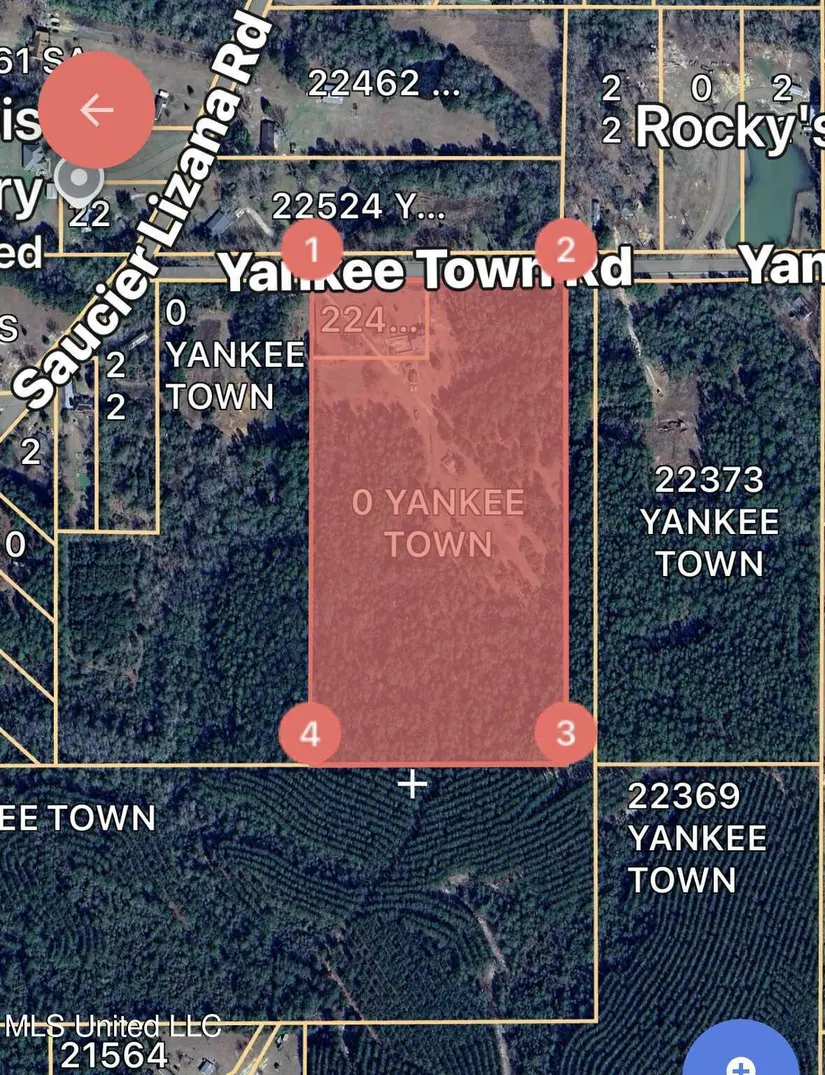Select boundary corner marker 4
This screenshot has width=825, height=1075.
click(x=310, y=733)
